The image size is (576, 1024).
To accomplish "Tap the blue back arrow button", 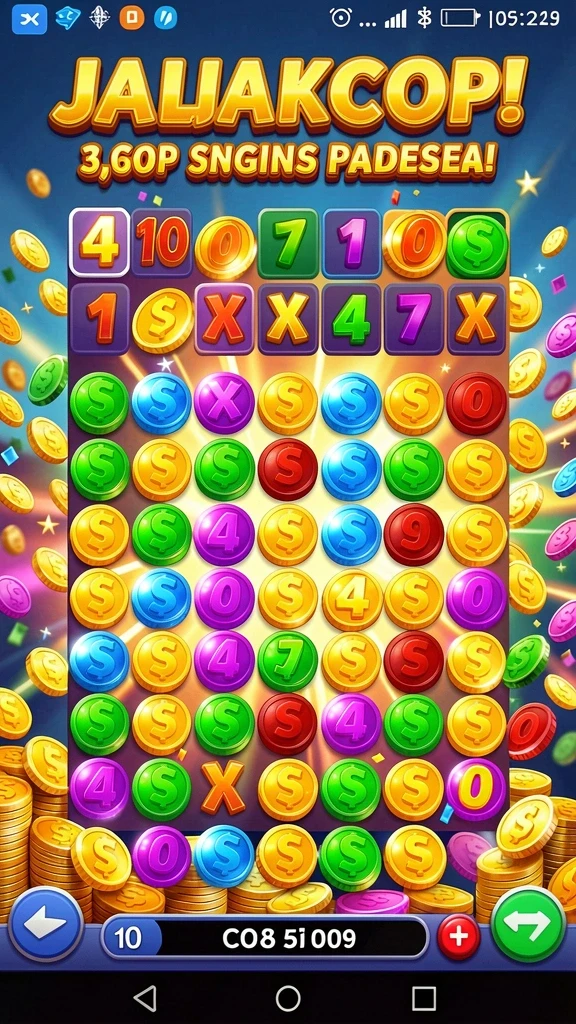I will tap(46, 925).
